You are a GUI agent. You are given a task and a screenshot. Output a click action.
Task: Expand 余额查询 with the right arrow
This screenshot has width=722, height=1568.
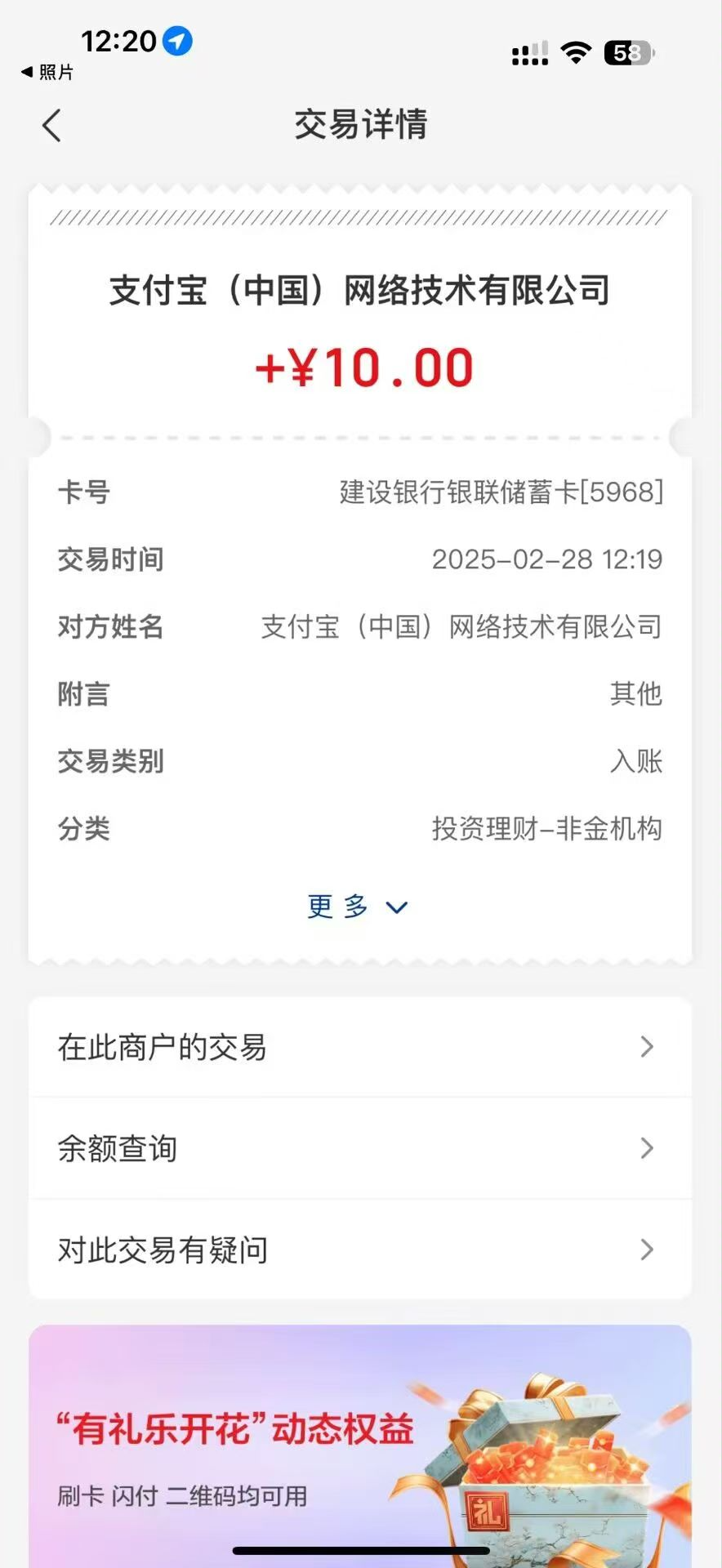(x=647, y=1148)
